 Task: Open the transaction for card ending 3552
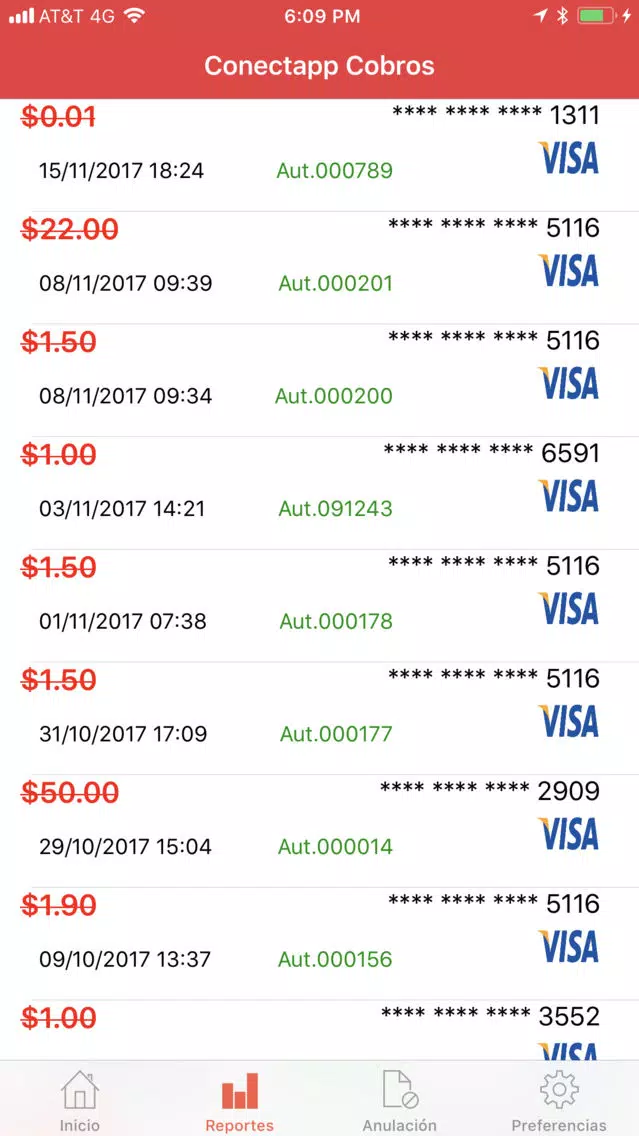[320, 1031]
